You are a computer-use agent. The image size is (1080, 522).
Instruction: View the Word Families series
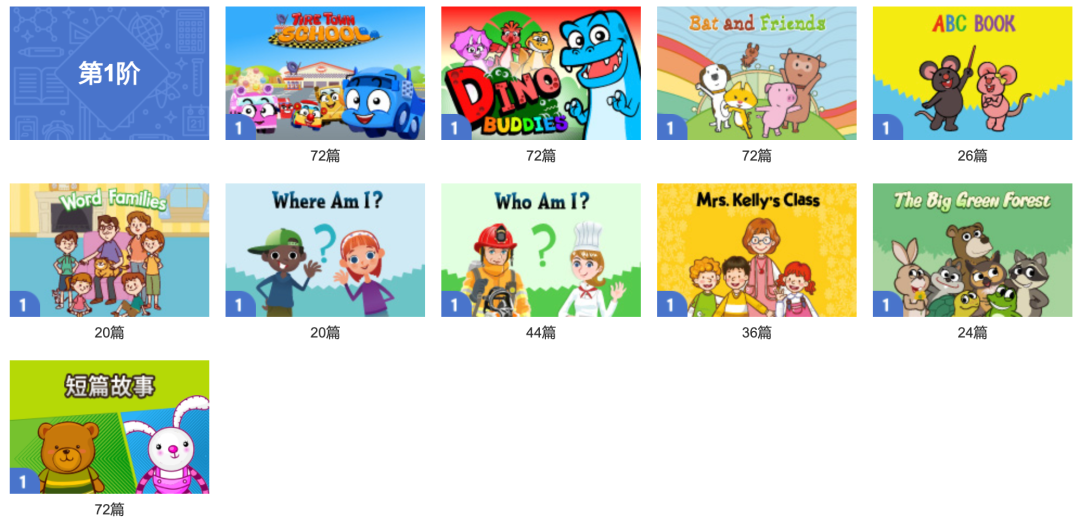(109, 250)
